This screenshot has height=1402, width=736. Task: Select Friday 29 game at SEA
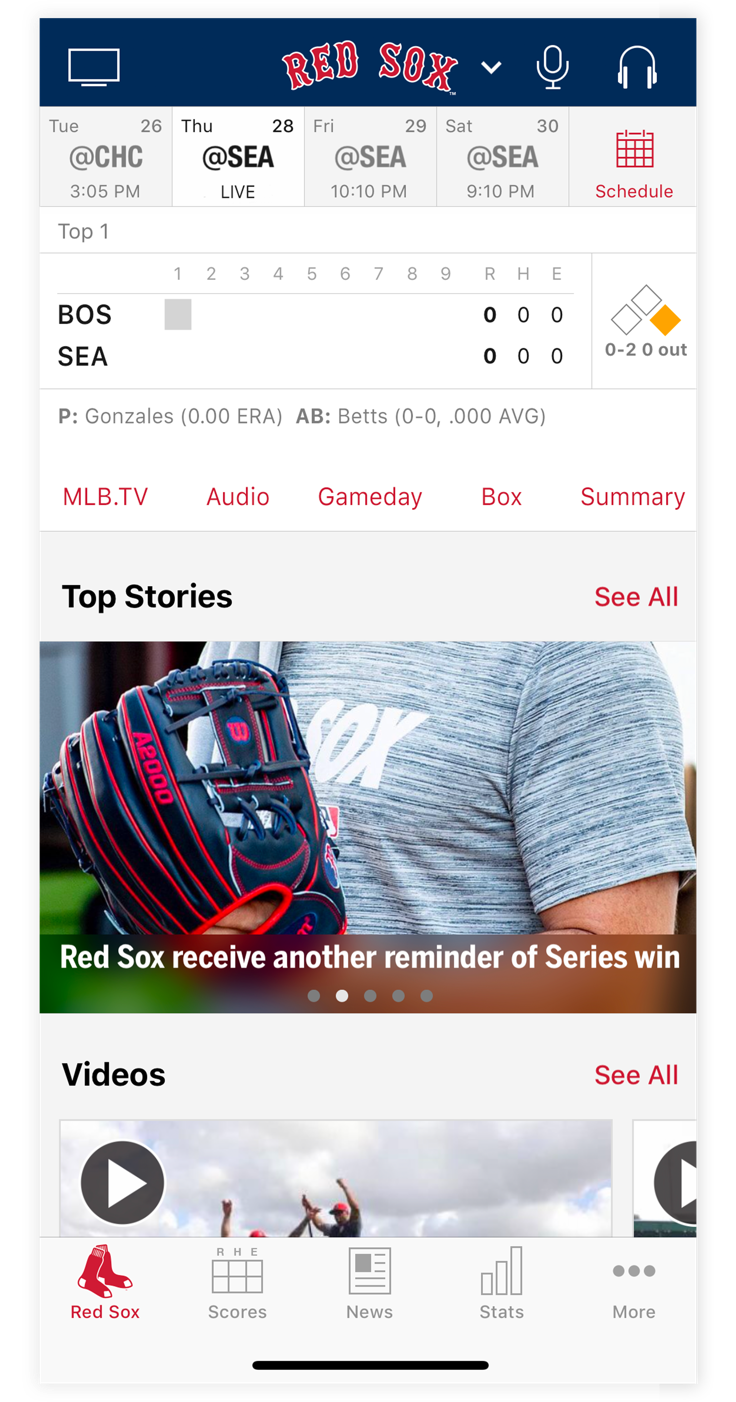click(x=370, y=157)
